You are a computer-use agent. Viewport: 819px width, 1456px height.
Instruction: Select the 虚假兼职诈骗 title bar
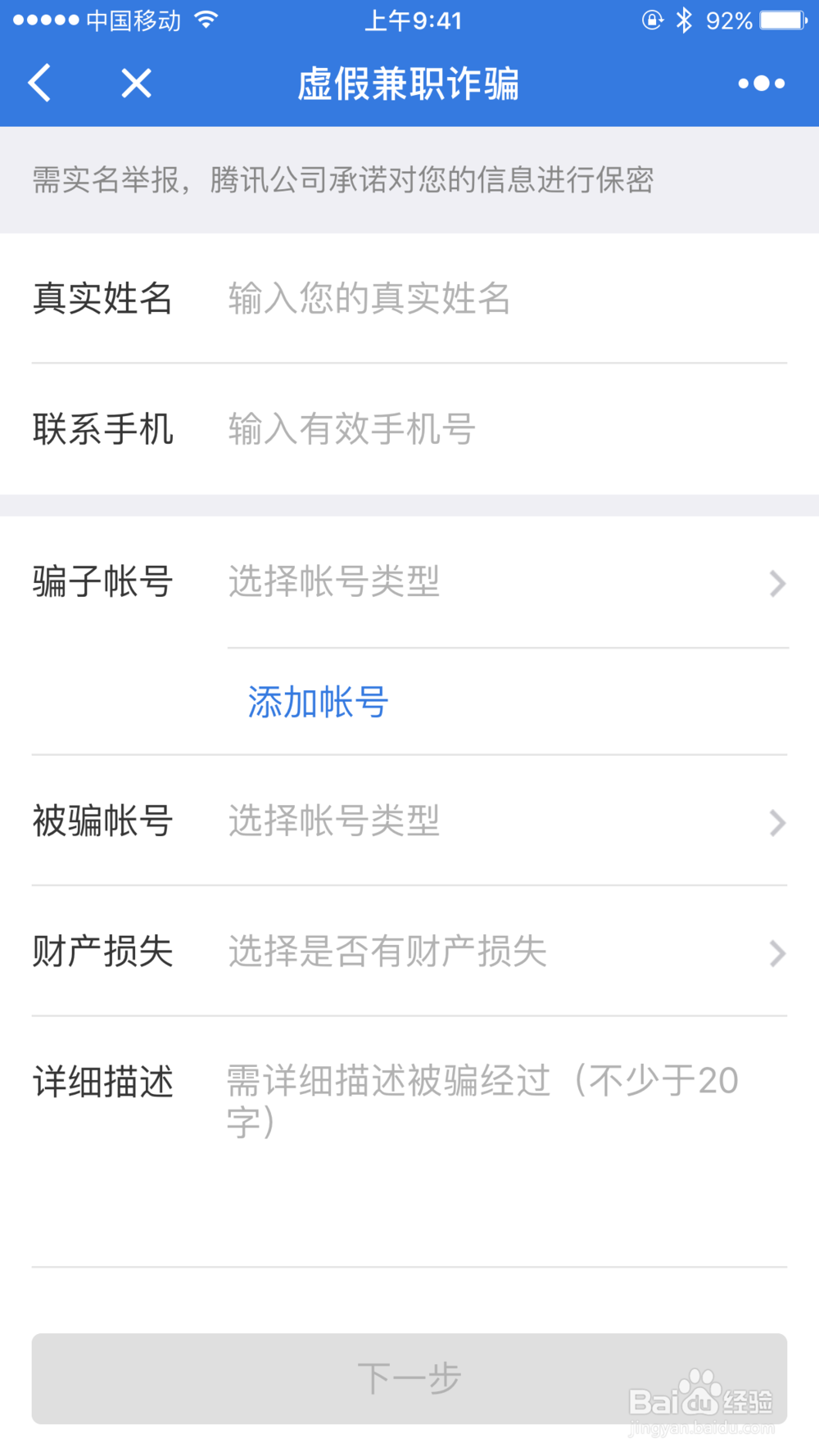(x=409, y=83)
